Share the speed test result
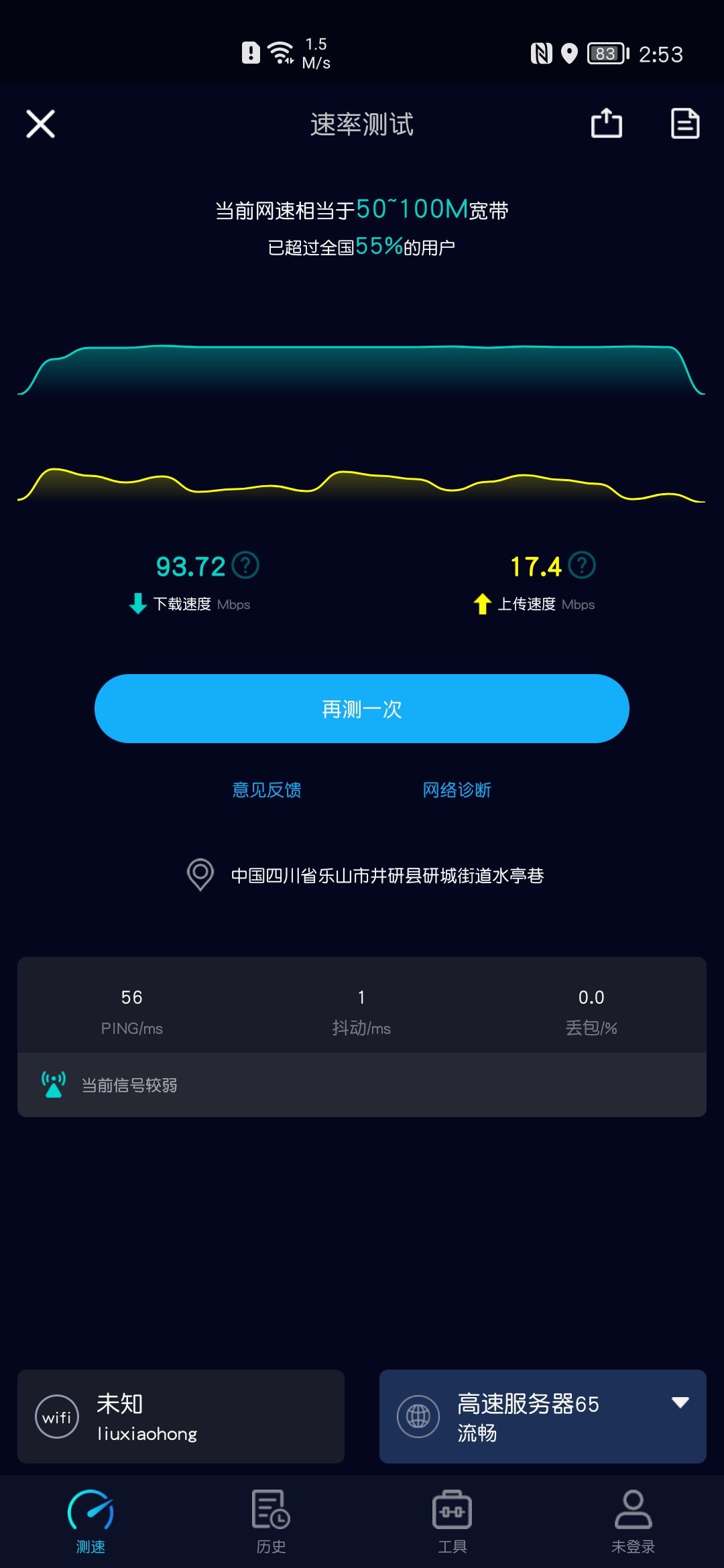 point(607,123)
